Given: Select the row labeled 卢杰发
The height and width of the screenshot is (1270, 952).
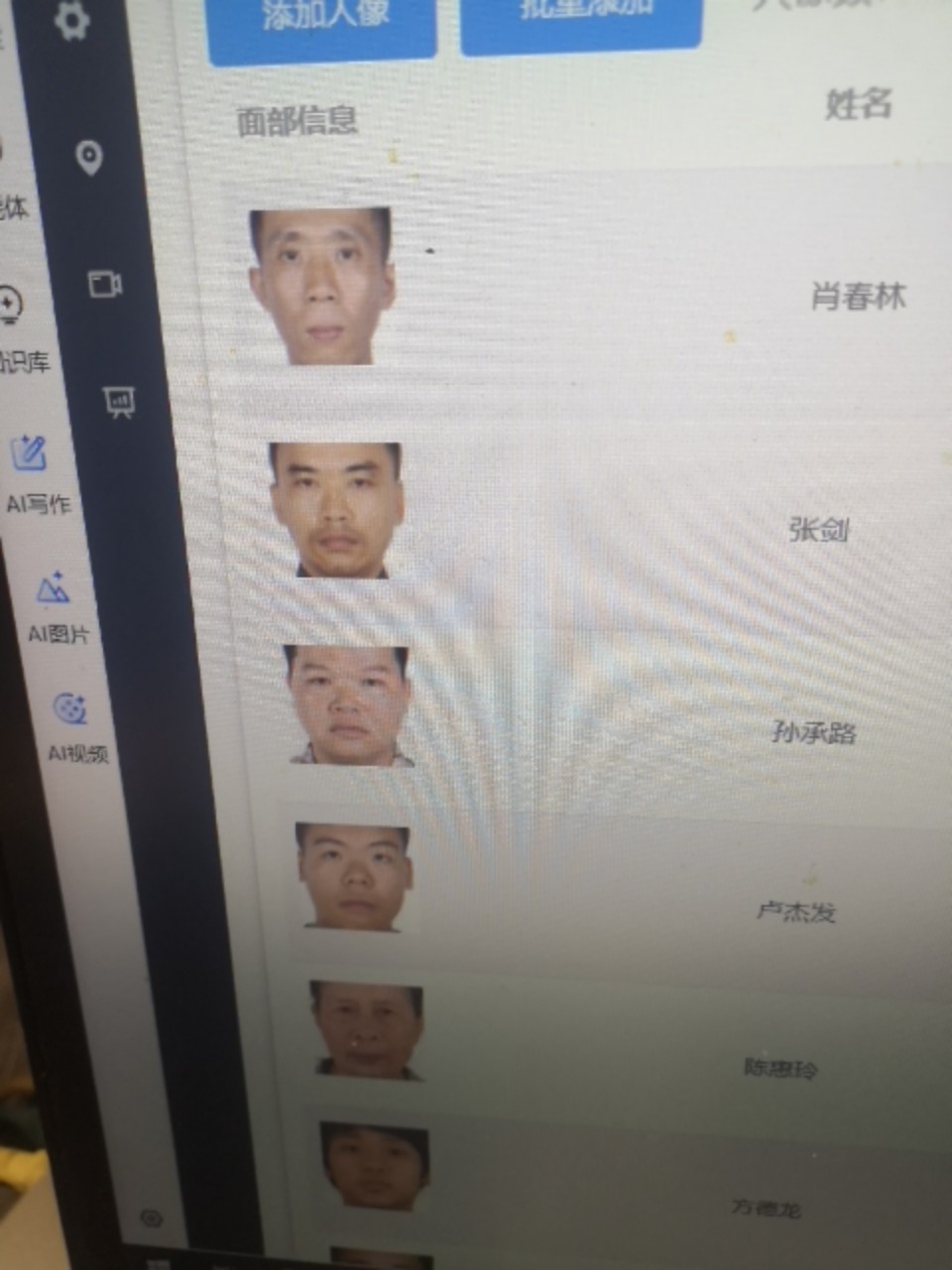Looking at the screenshot, I should 796,910.
